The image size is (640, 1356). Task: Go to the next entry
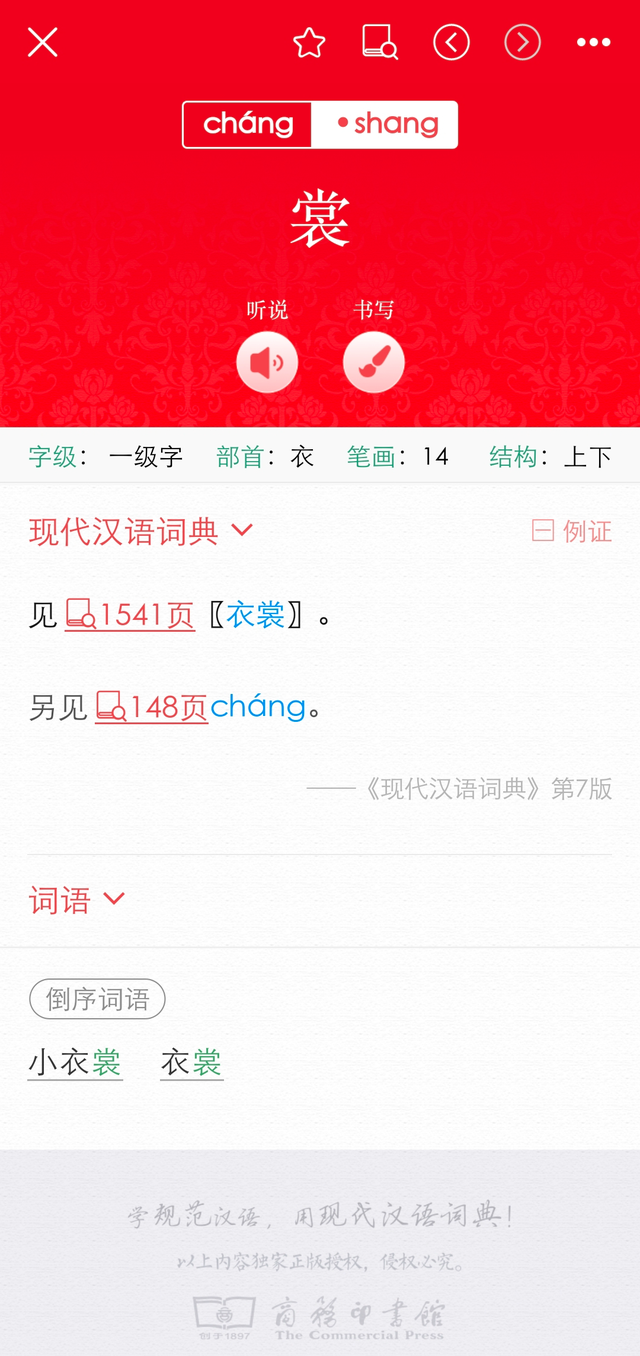tap(522, 42)
